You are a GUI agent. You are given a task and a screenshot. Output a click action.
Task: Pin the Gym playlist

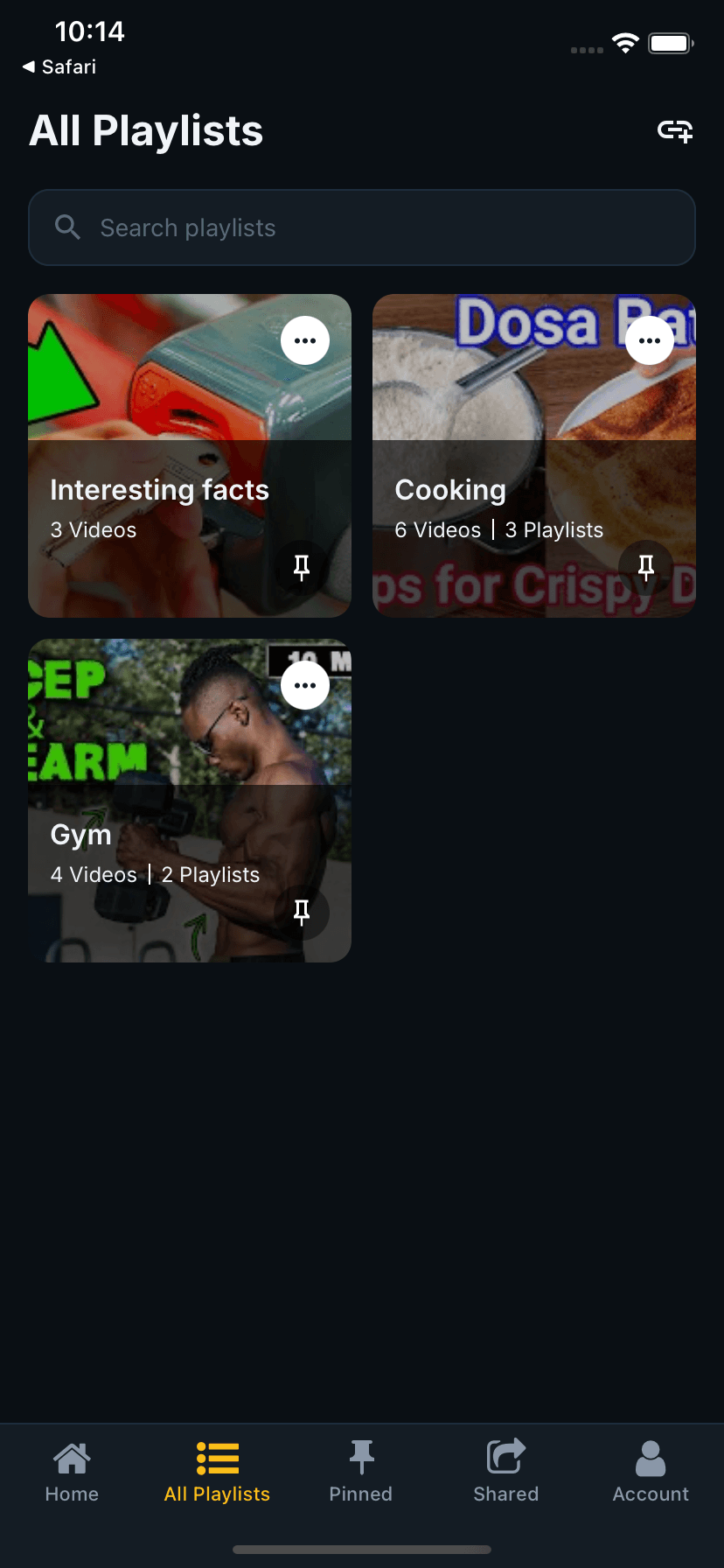pos(302,913)
